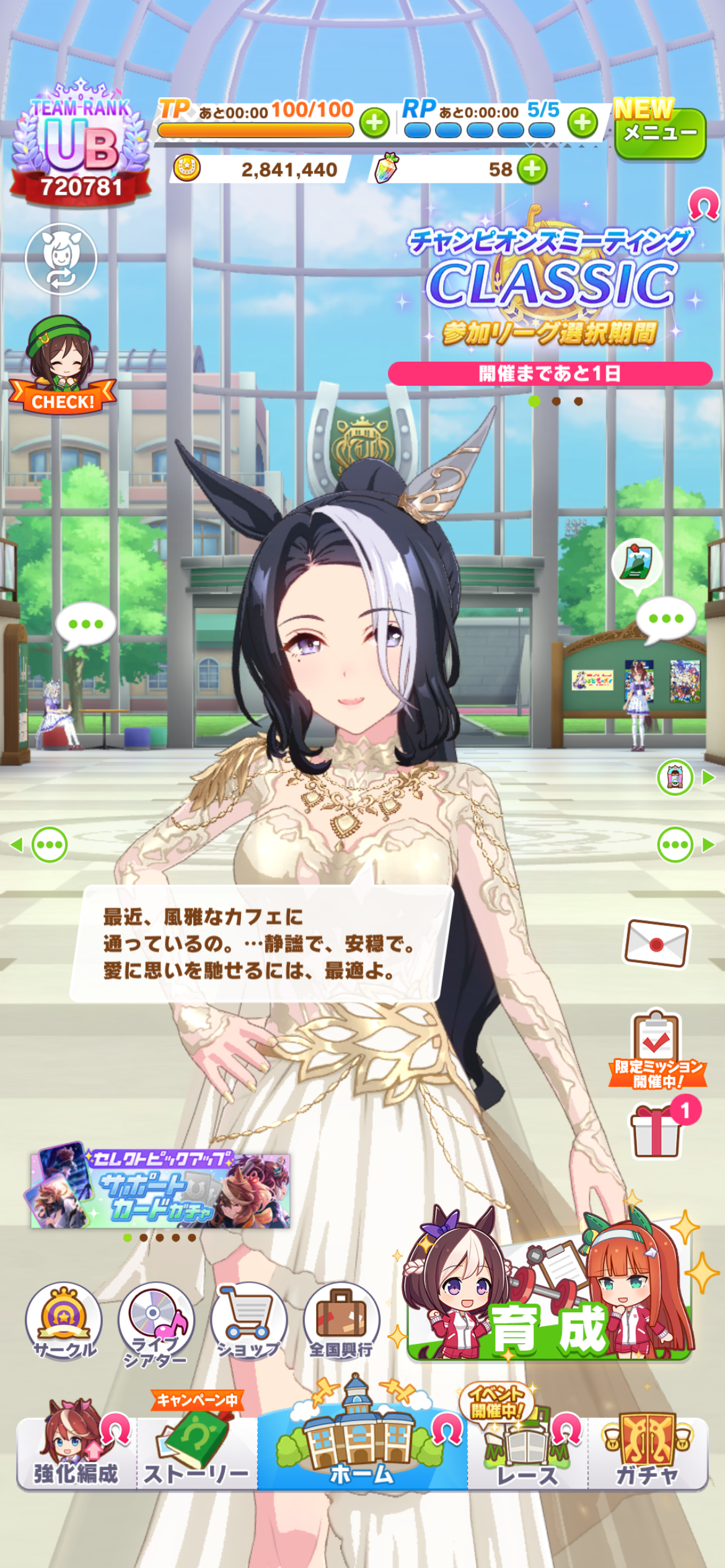Open the mail envelope icon

click(x=656, y=944)
